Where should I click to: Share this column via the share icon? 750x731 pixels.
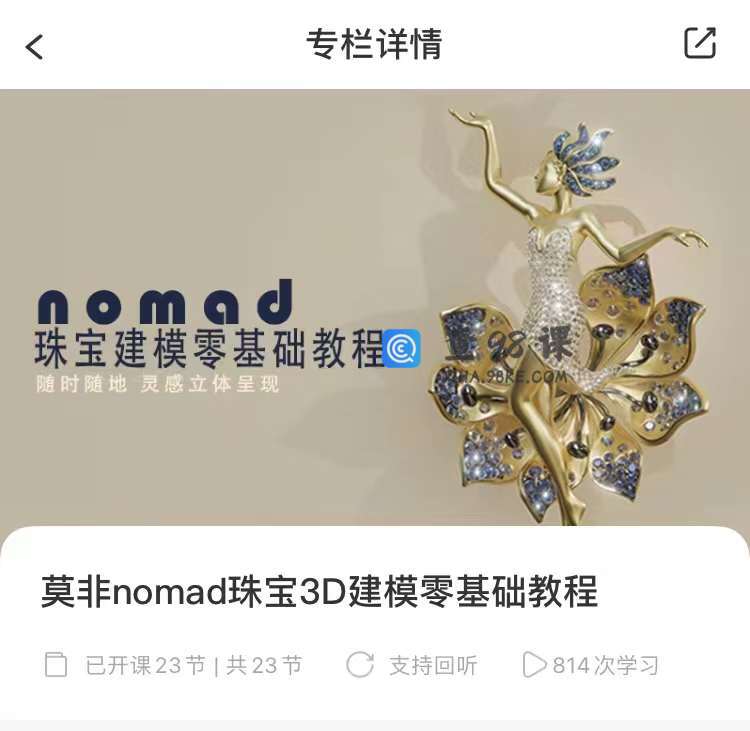click(699, 43)
